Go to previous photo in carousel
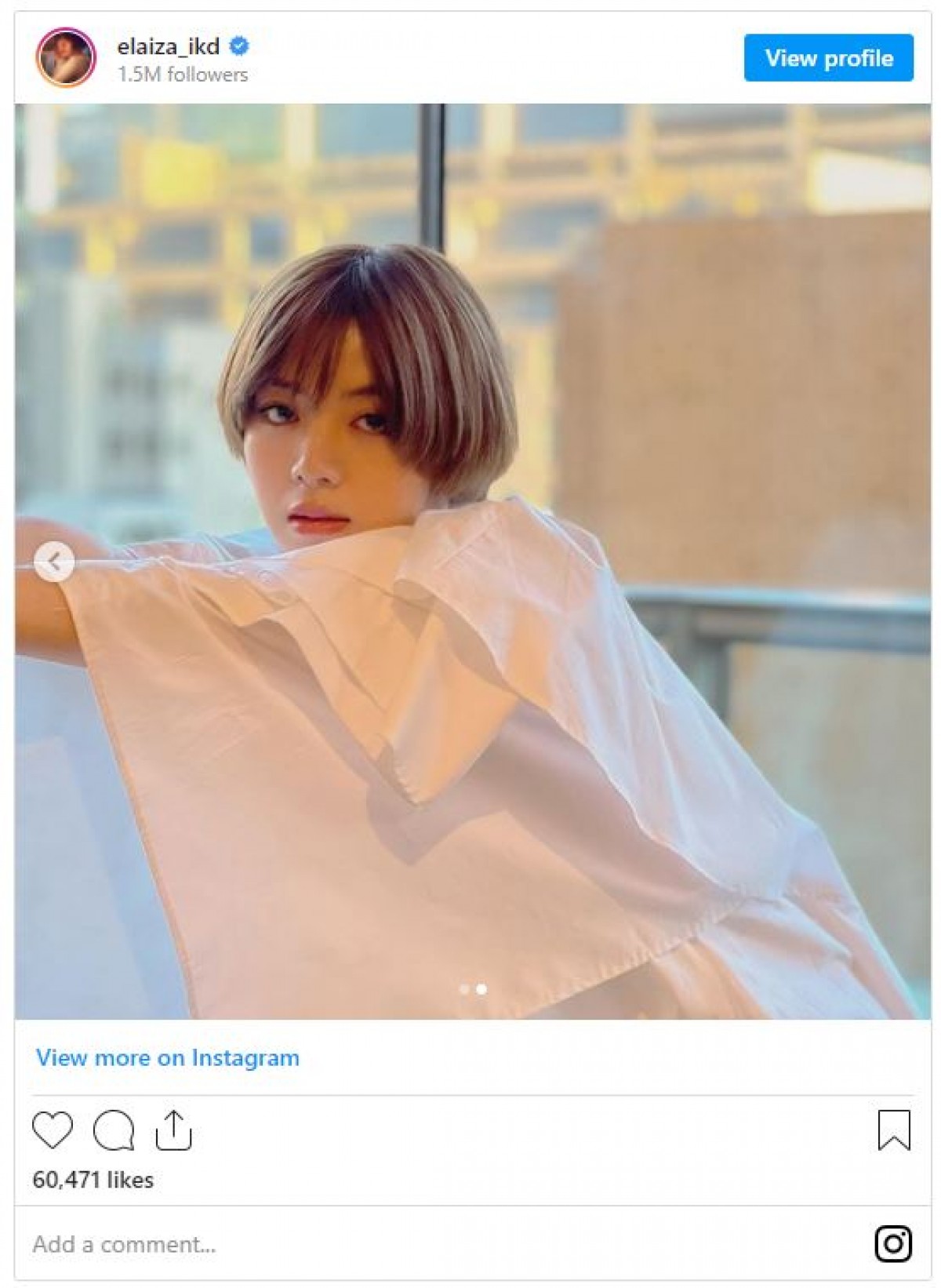This screenshot has width=941, height=1288. click(54, 562)
